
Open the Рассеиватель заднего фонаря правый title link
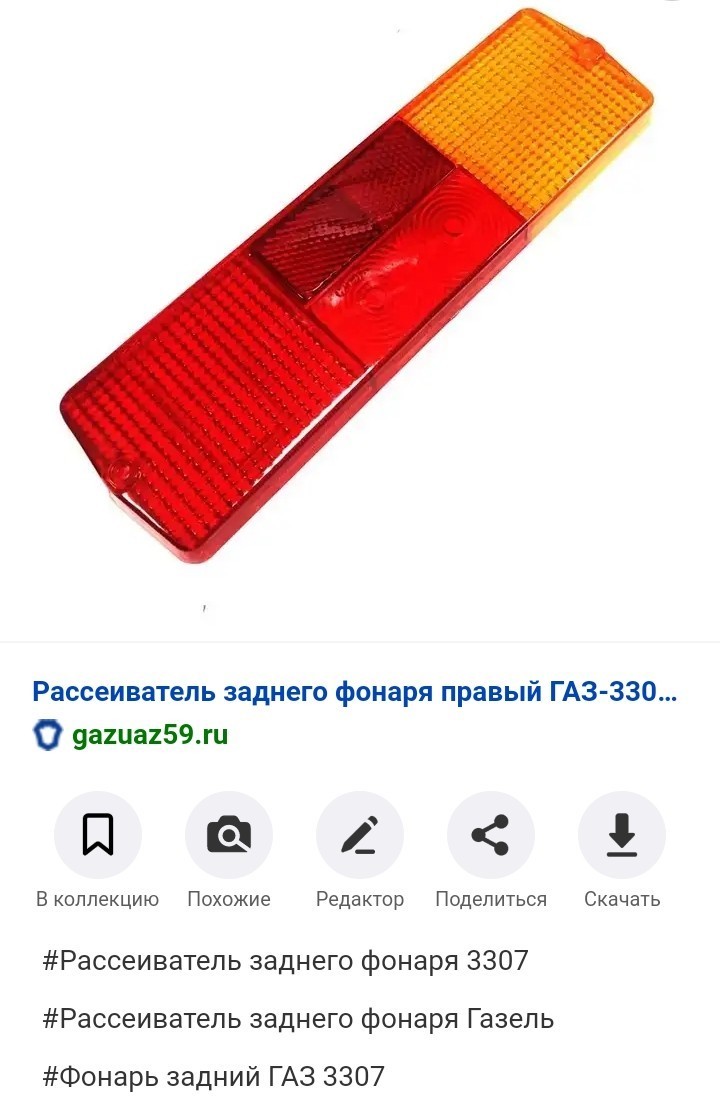[355, 691]
